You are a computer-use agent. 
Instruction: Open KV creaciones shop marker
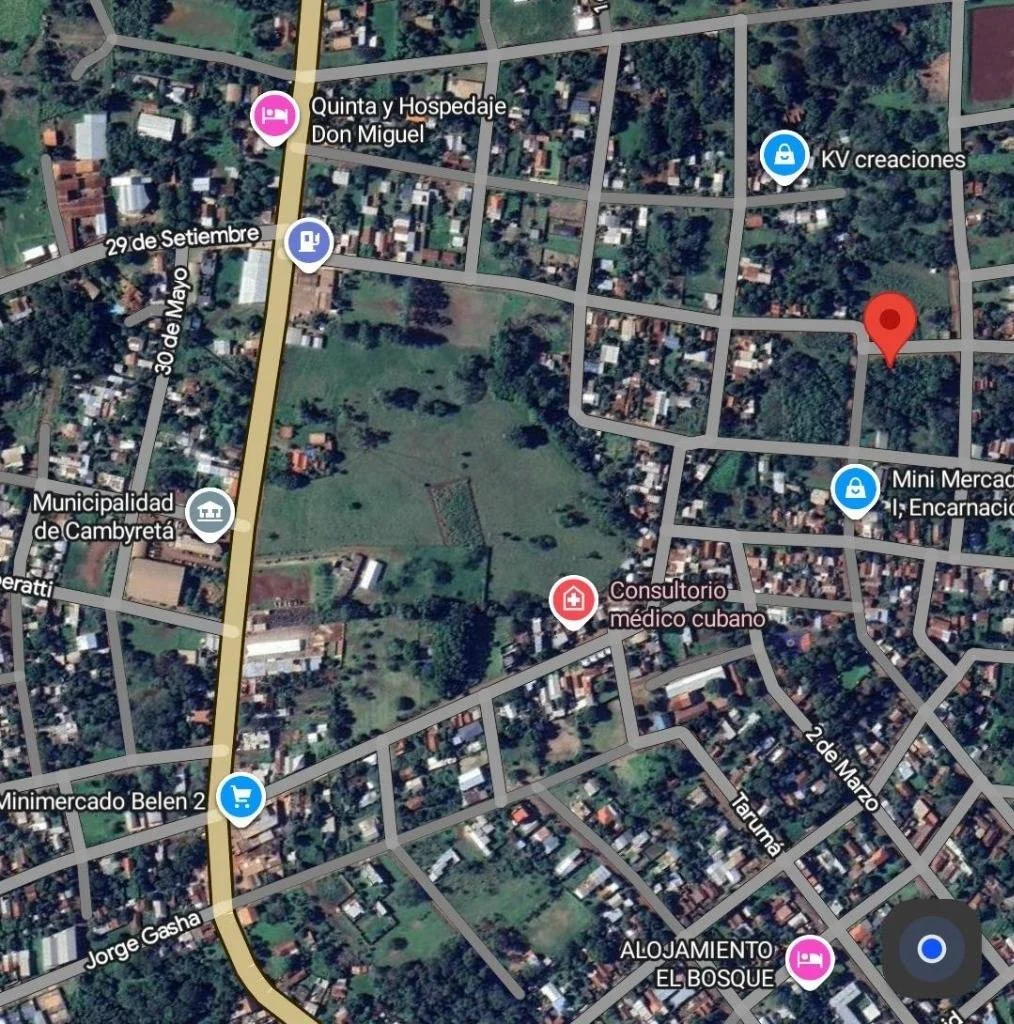coord(785,156)
